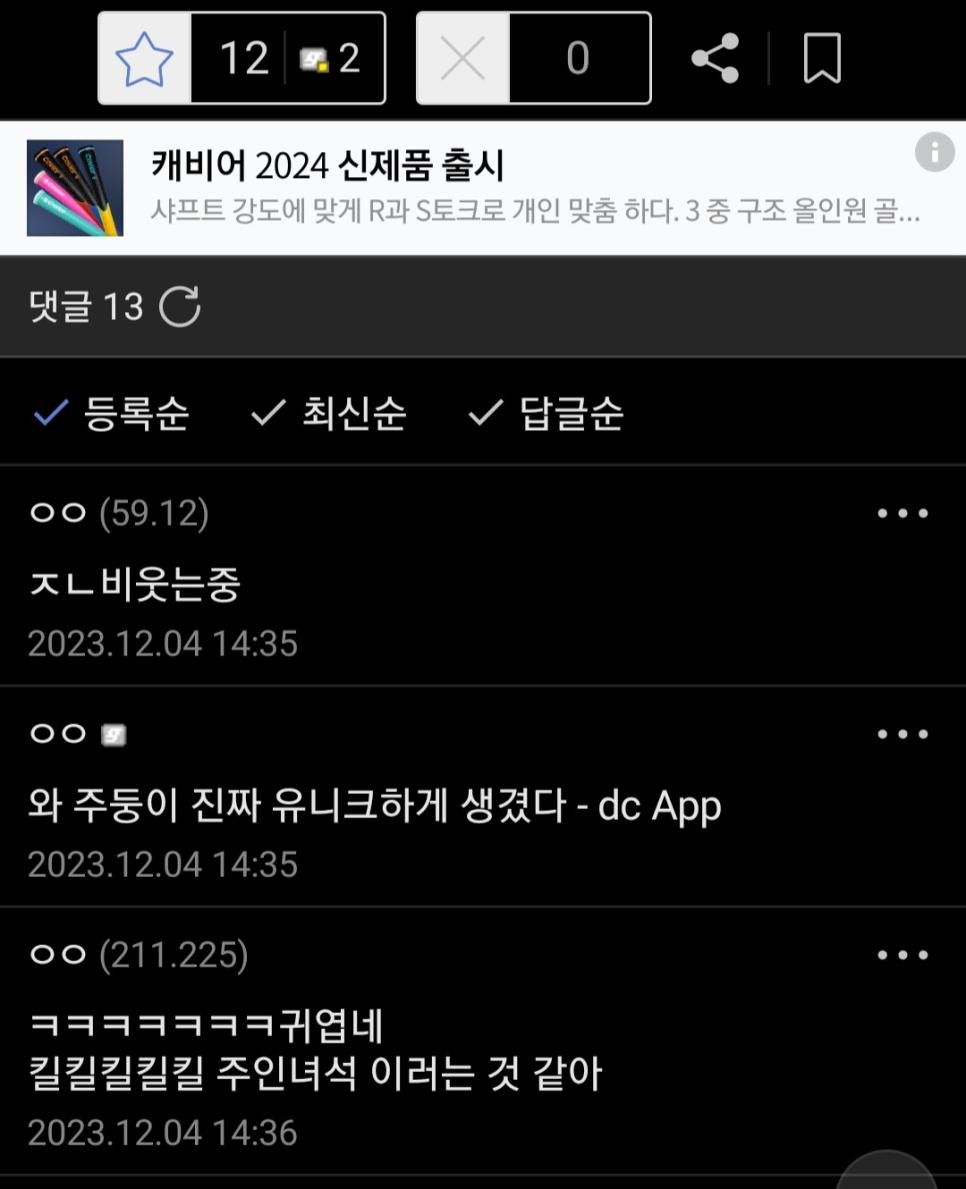This screenshot has height=1189, width=966.
Task: Sort comments by 답글순
Action: pyautogui.click(x=546, y=413)
